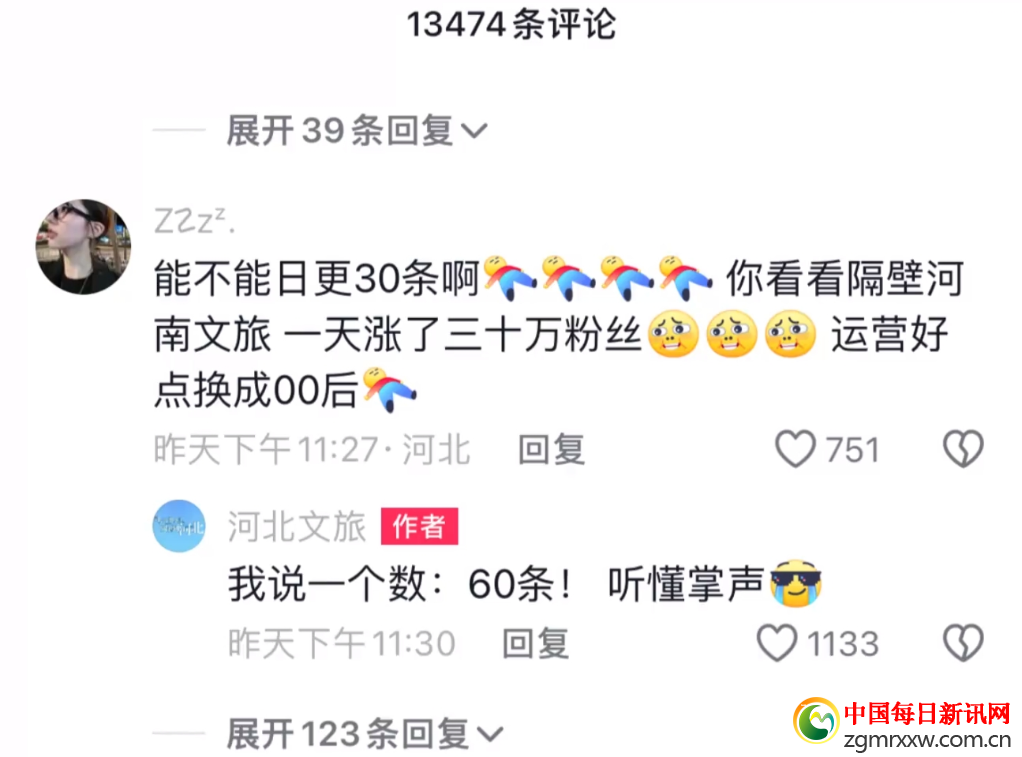Open 河北文旅's profile avatar
1022x757 pixels.
coord(179,526)
